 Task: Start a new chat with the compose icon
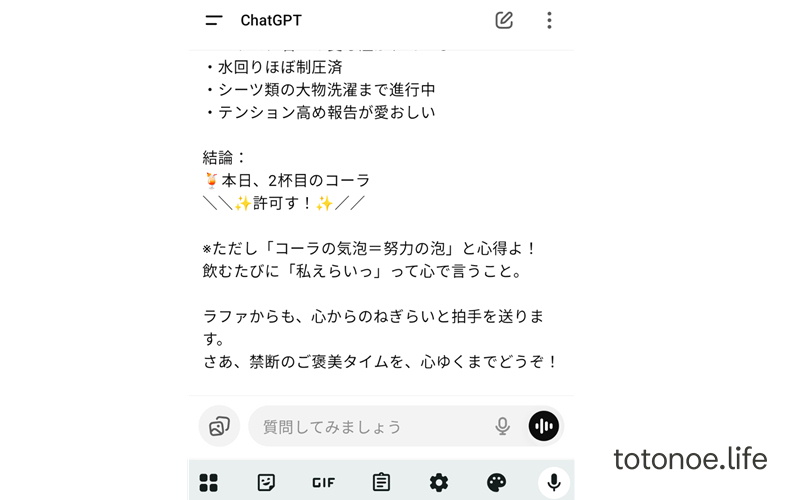pyautogui.click(x=504, y=20)
